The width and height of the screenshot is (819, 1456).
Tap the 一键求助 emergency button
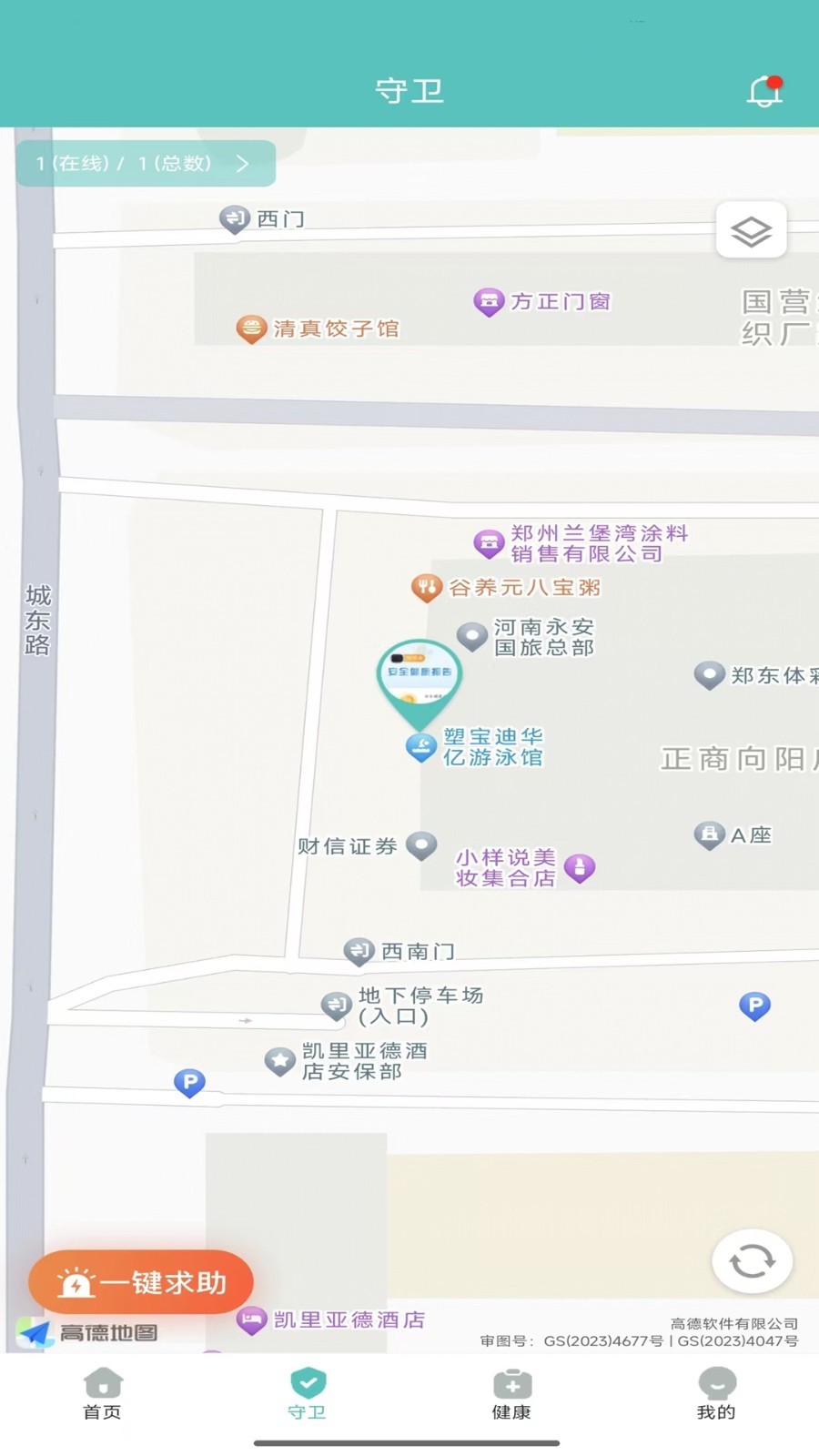click(141, 1282)
